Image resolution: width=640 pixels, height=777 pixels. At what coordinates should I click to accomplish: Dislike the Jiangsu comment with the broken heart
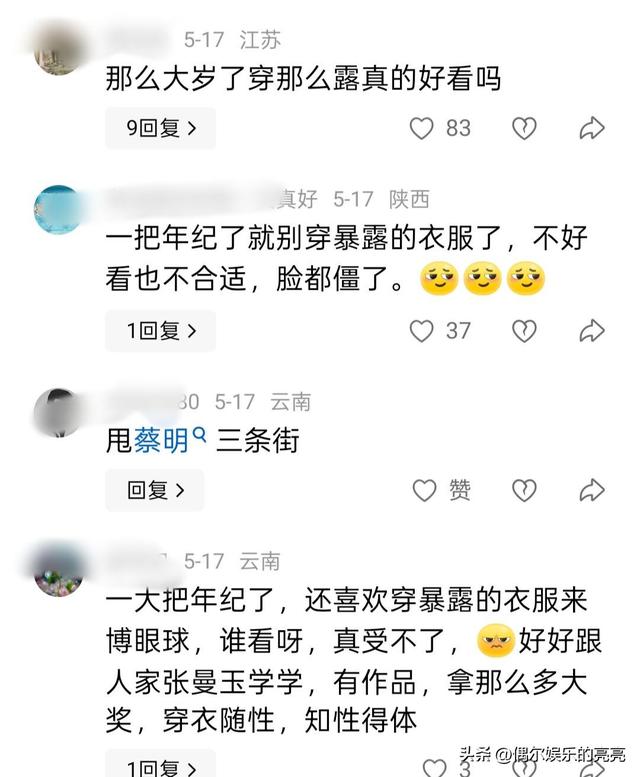pos(524,128)
